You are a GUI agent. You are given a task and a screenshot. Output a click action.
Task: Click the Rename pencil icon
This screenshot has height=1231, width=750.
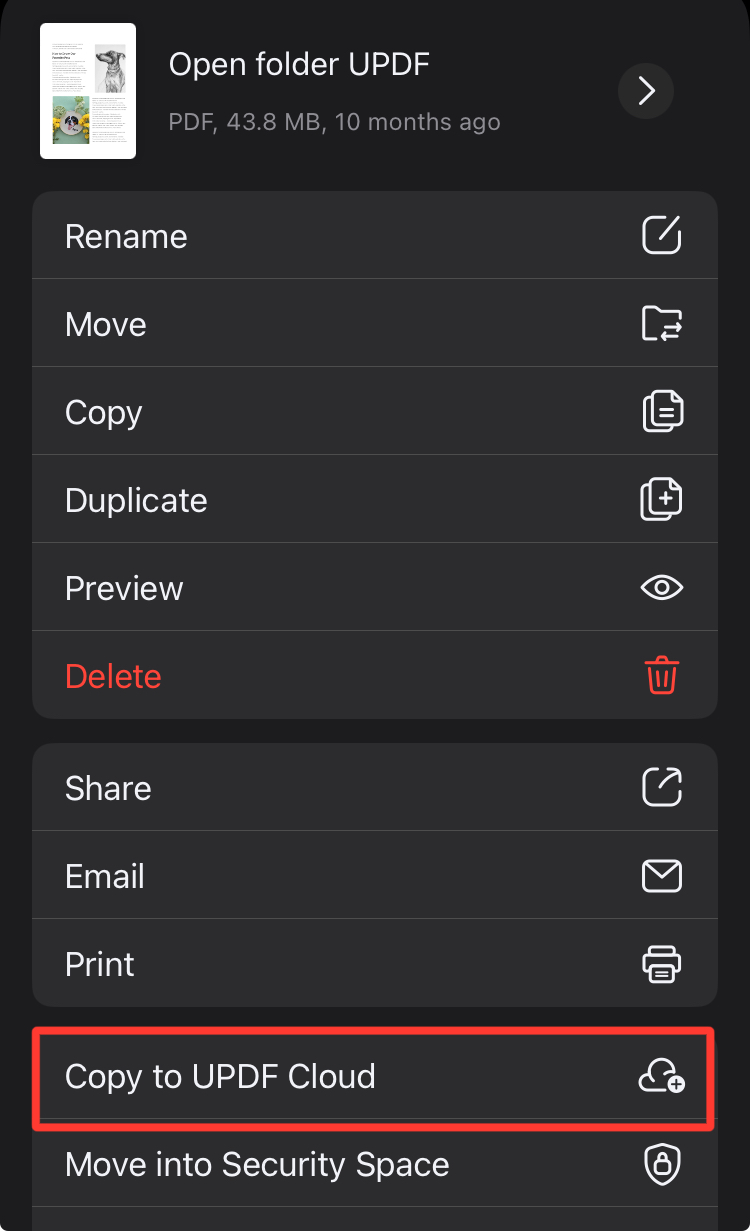pos(661,235)
